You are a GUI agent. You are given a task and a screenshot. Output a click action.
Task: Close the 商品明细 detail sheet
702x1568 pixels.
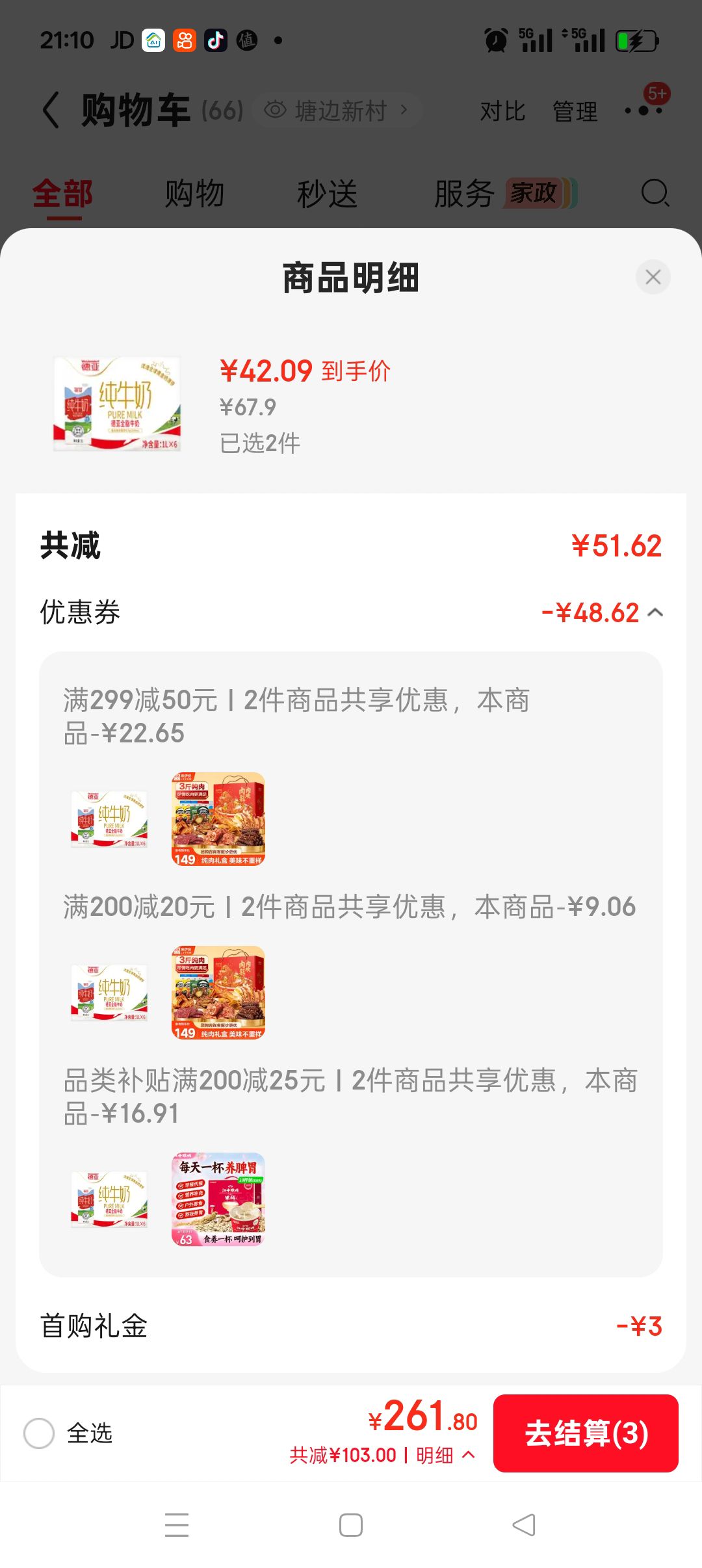653,277
